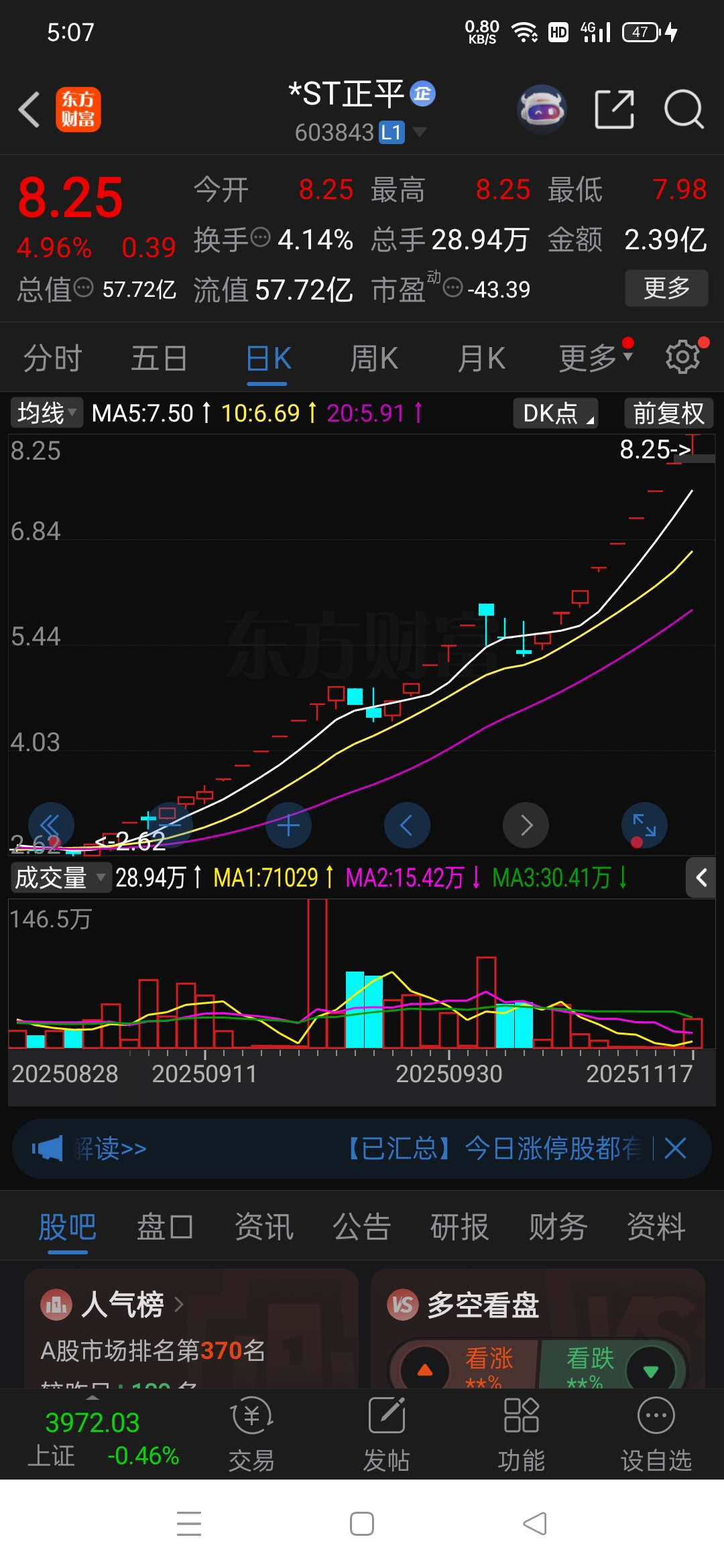Go back using the top-left arrow
The width and height of the screenshot is (724, 1568).
[x=29, y=109]
